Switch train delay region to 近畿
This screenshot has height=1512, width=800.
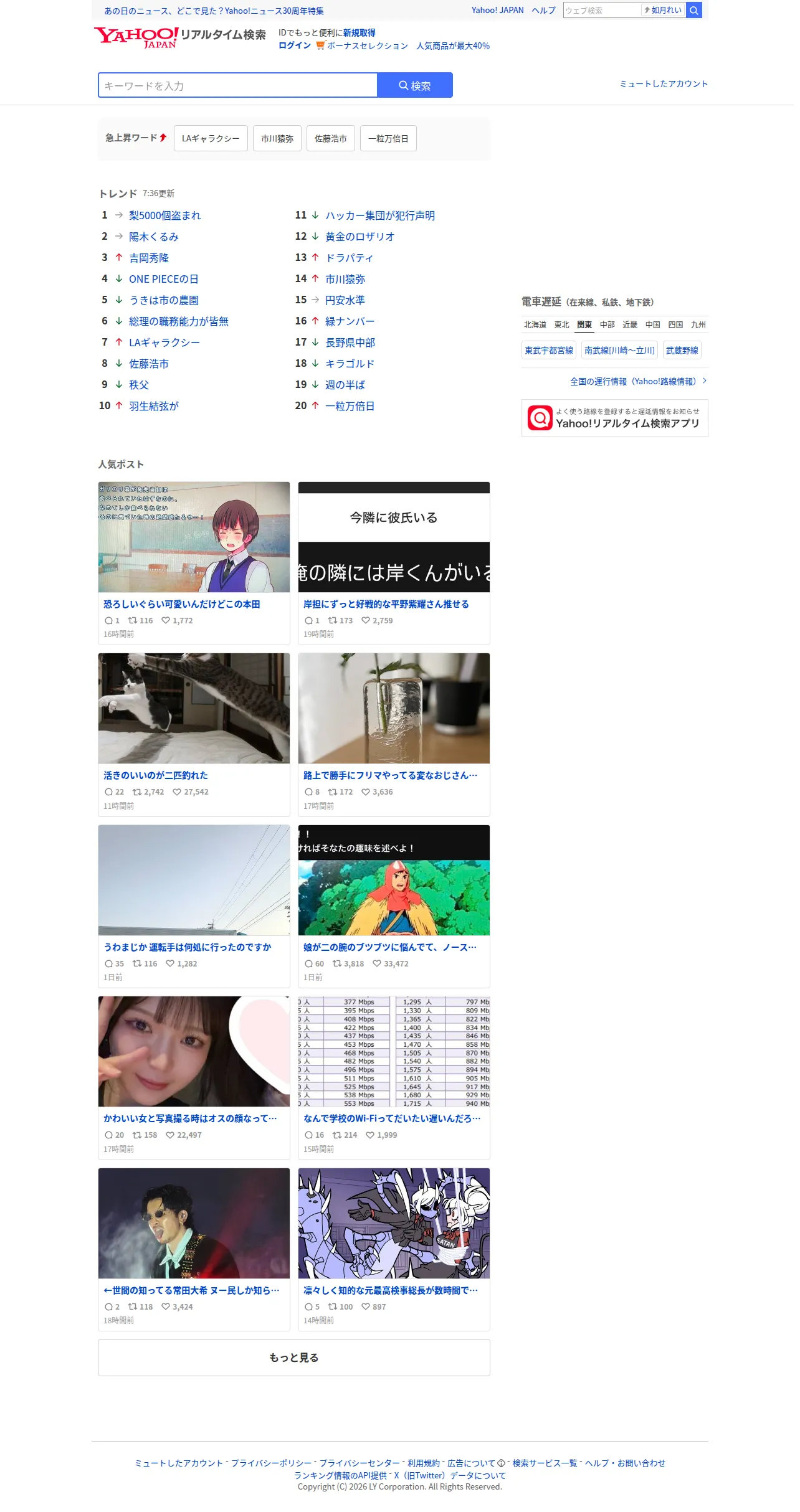click(x=630, y=325)
